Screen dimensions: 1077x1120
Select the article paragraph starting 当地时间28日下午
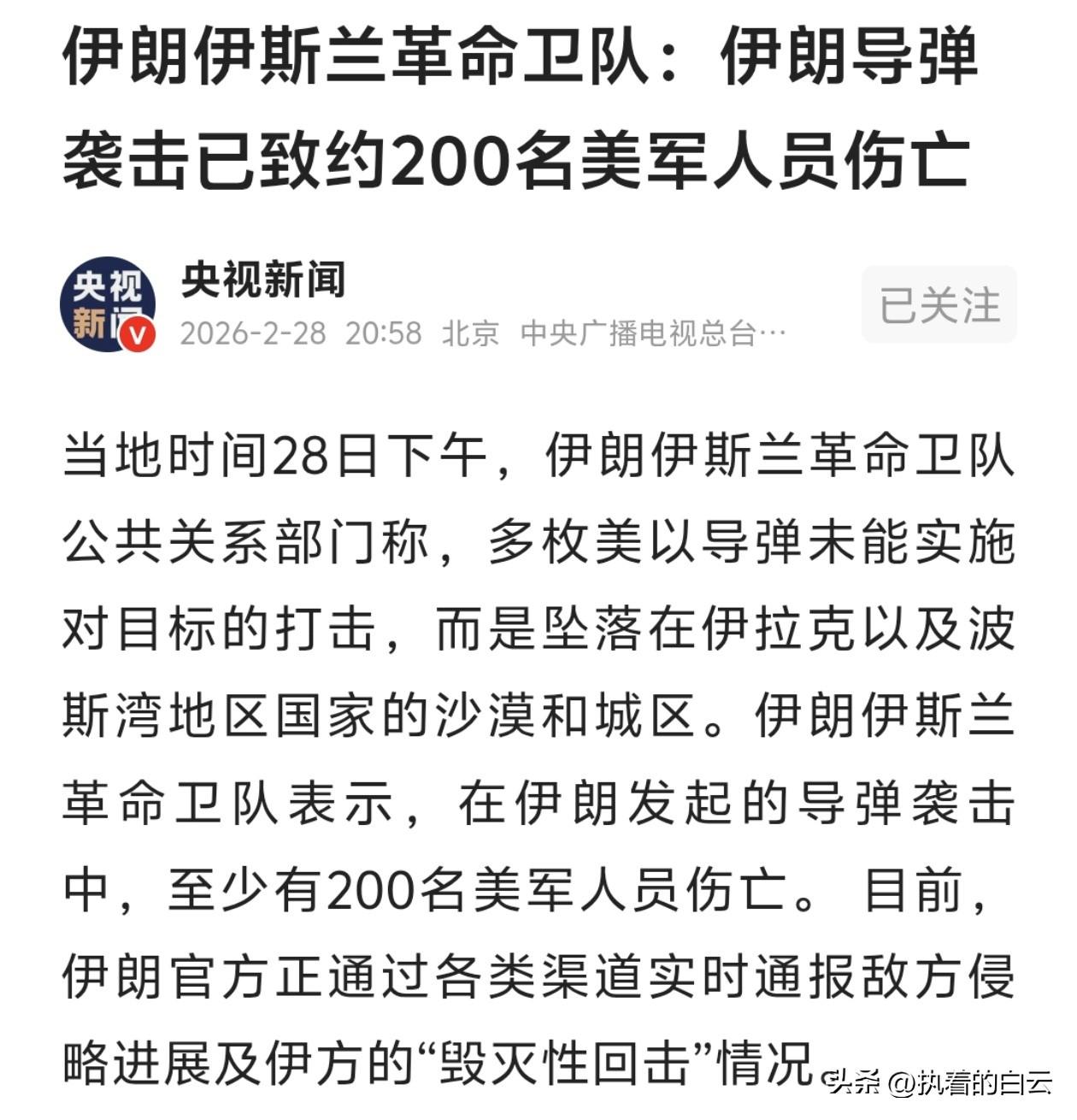(538, 744)
